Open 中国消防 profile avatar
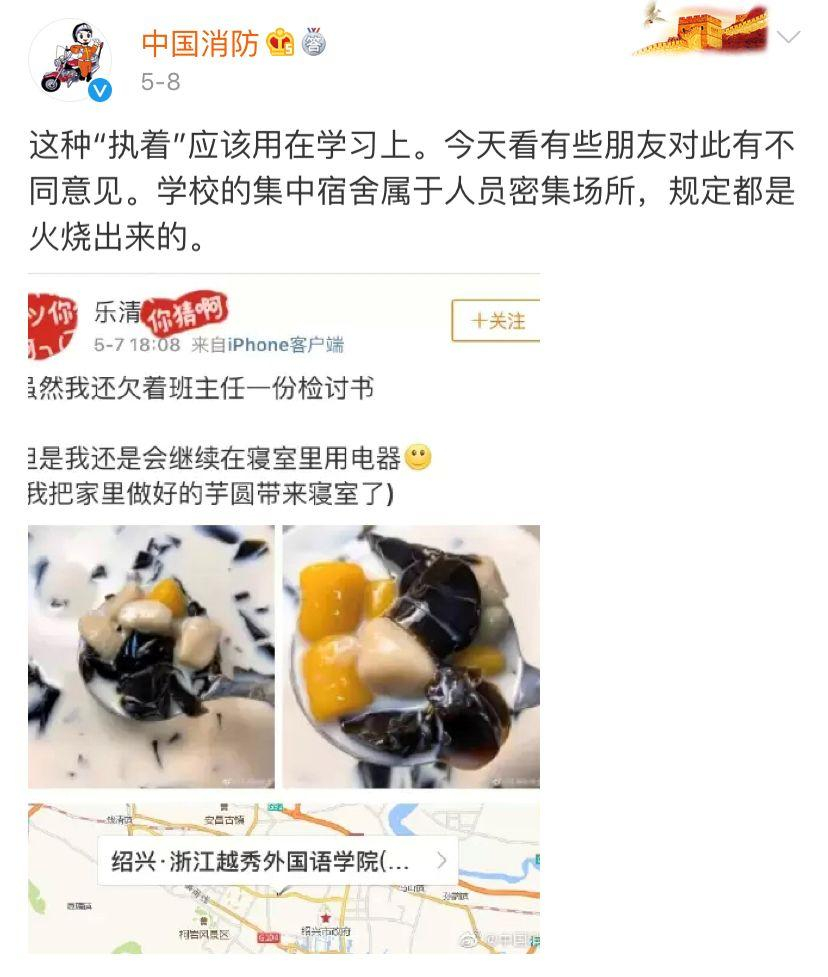This screenshot has height=977, width=828. (x=69, y=60)
